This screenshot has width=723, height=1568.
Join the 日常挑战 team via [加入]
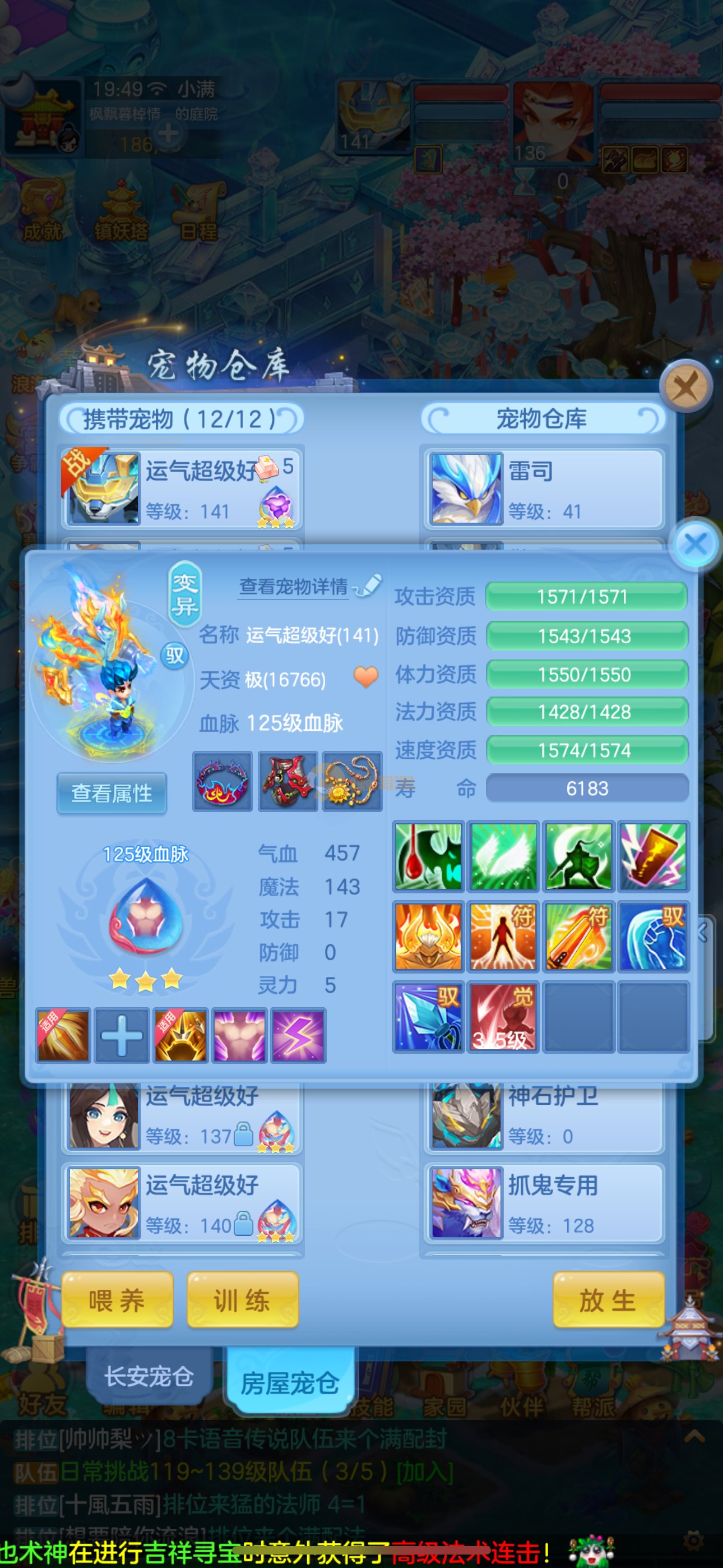[x=425, y=1473]
